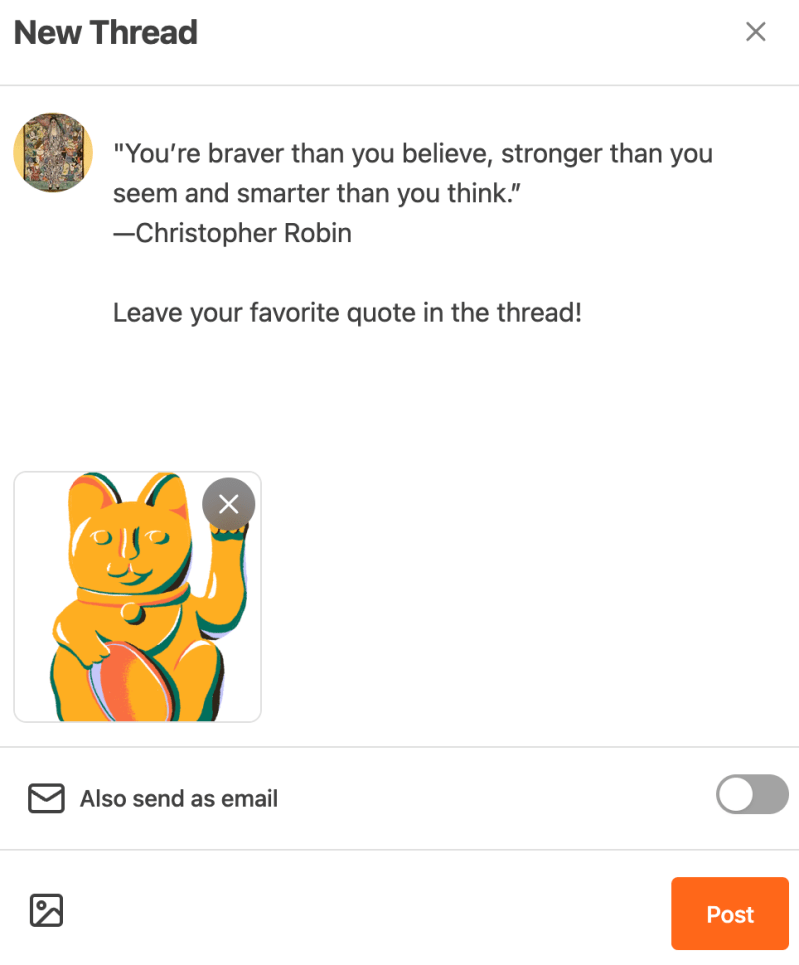This screenshot has width=799, height=965.
Task: Publish the thread with Post
Action: [x=729, y=913]
